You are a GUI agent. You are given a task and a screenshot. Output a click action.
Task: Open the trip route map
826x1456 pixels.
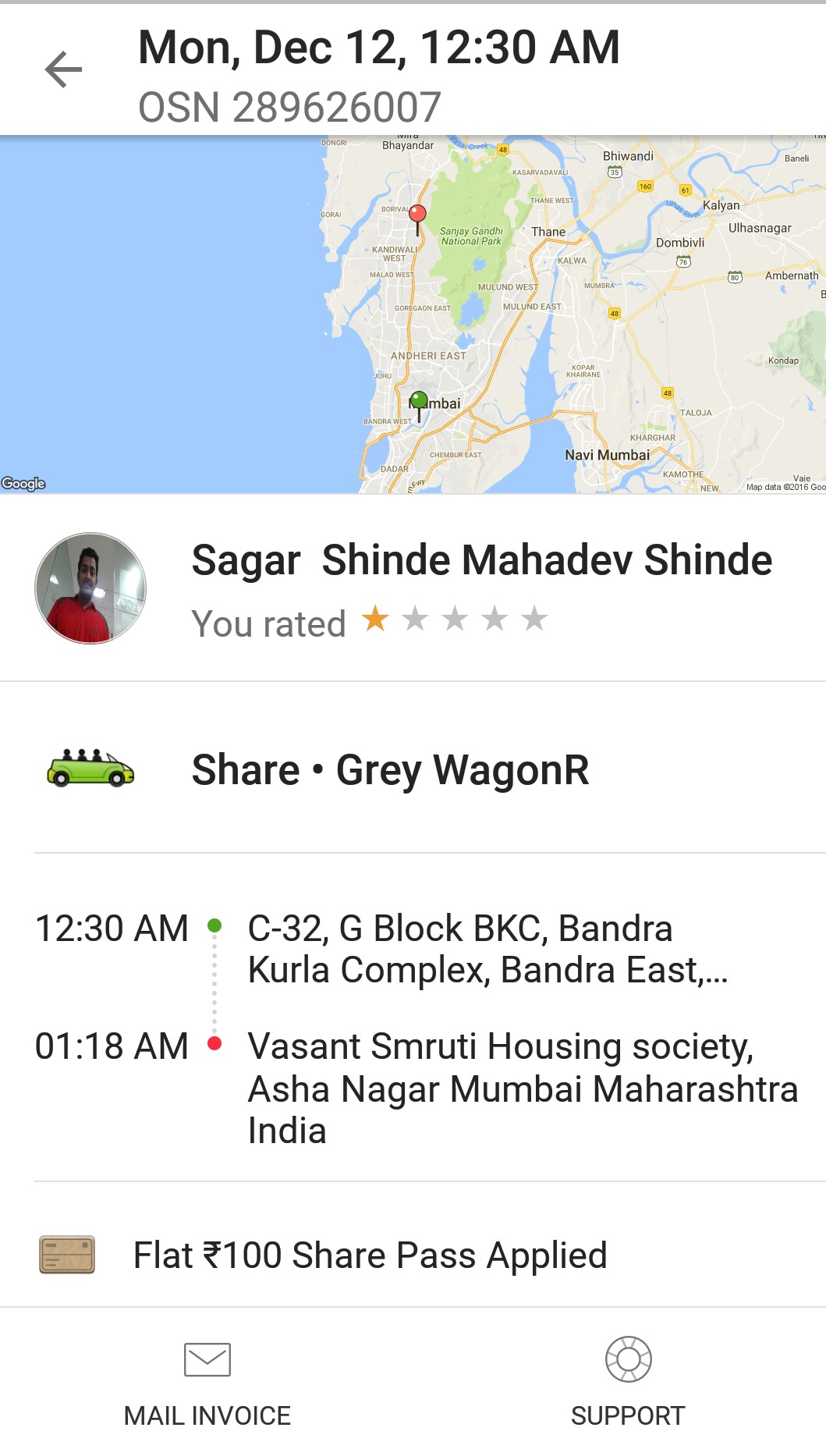[413, 314]
